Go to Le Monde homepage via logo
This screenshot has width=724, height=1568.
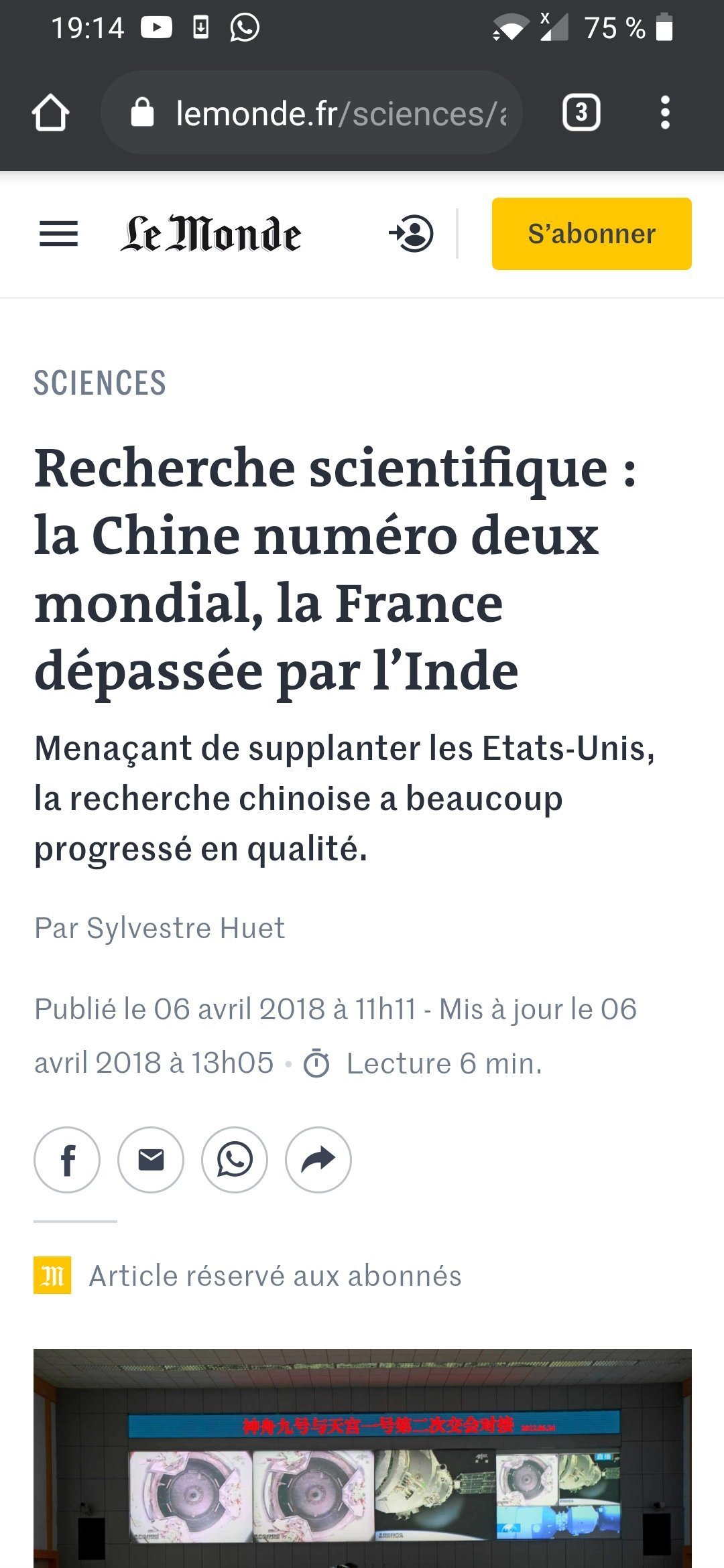[x=210, y=234]
